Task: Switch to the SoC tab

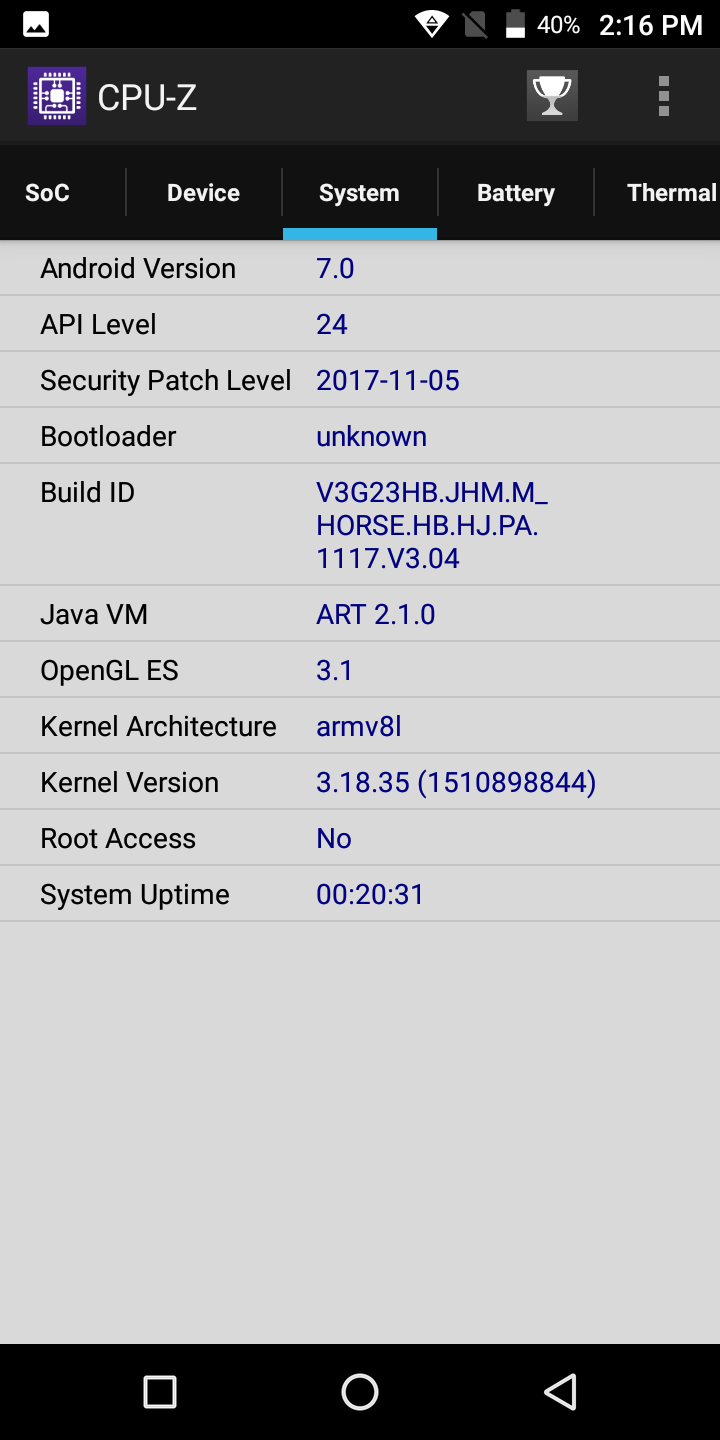Action: (x=48, y=193)
